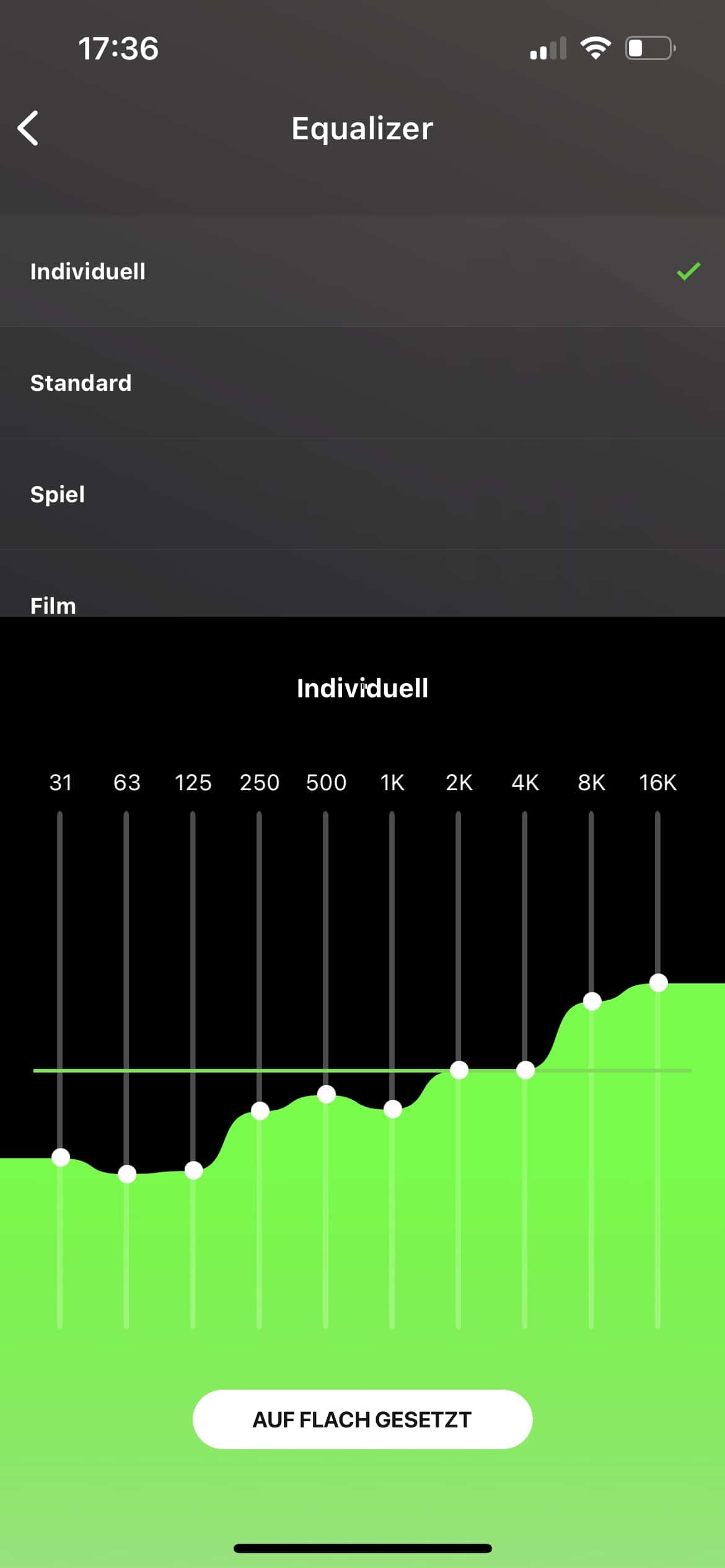Viewport: 725px width, 1568px height.
Task: Pick the Film equalizer preset
Action: (x=362, y=602)
